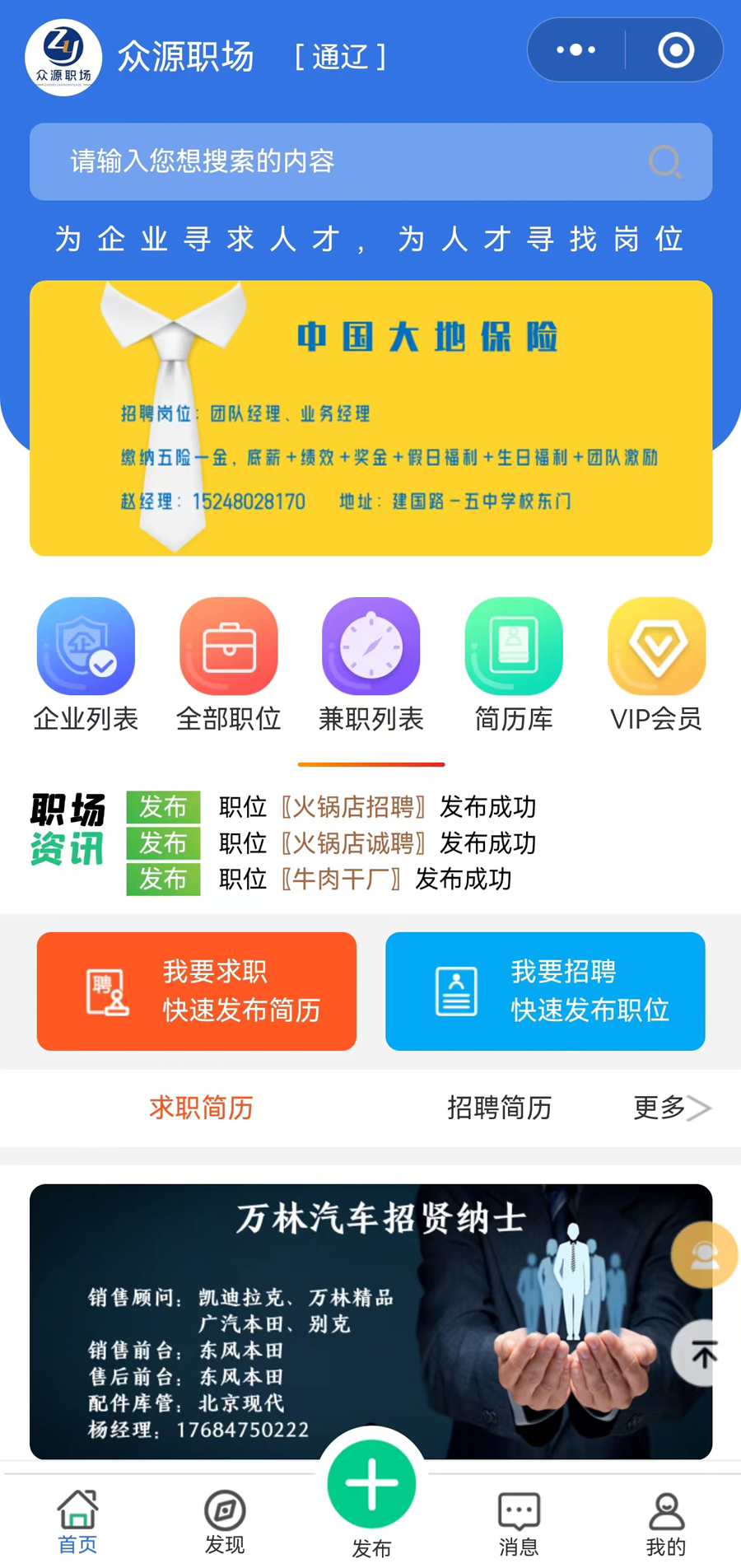Image resolution: width=741 pixels, height=1568 pixels.
Task: Open the 火锅店招聘 job news item
Action: [376, 807]
